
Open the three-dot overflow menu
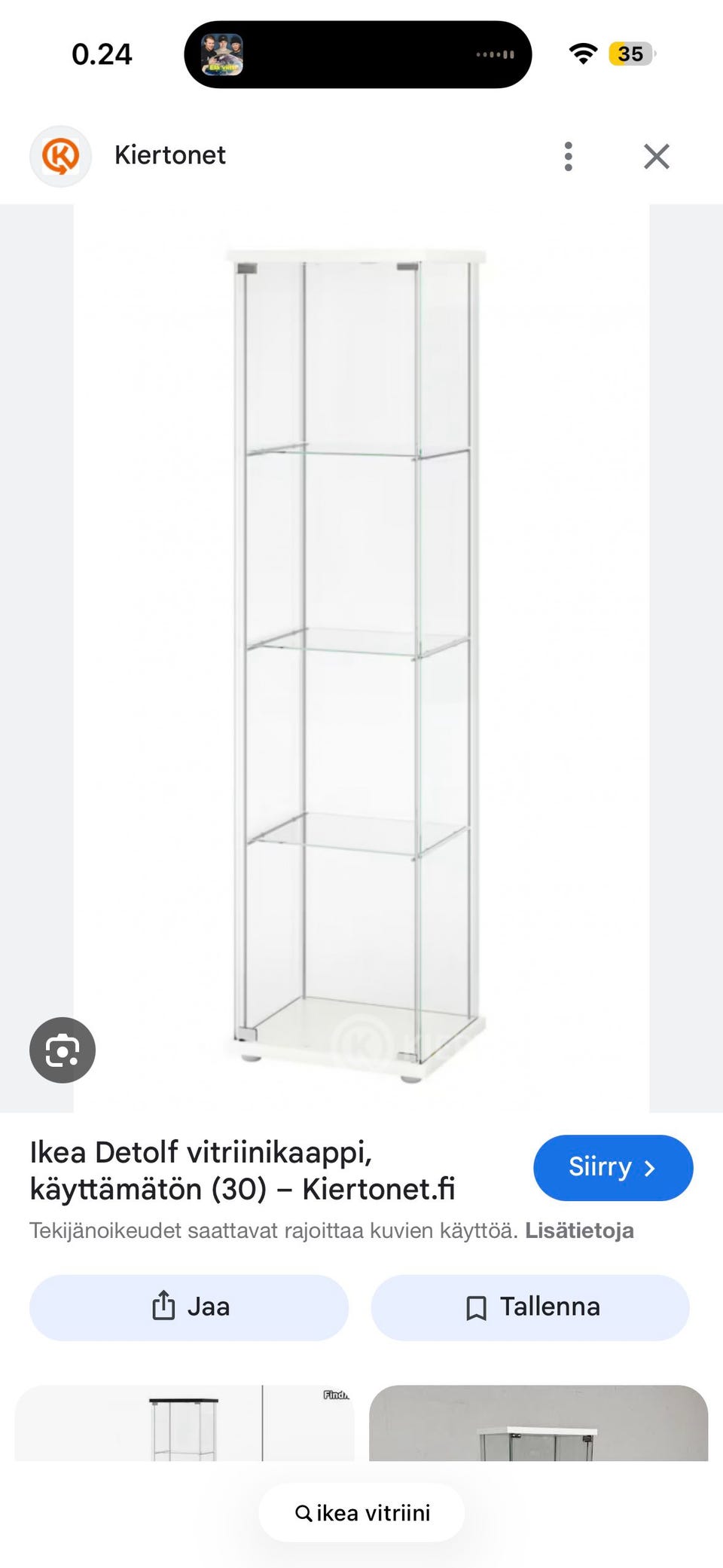(568, 157)
